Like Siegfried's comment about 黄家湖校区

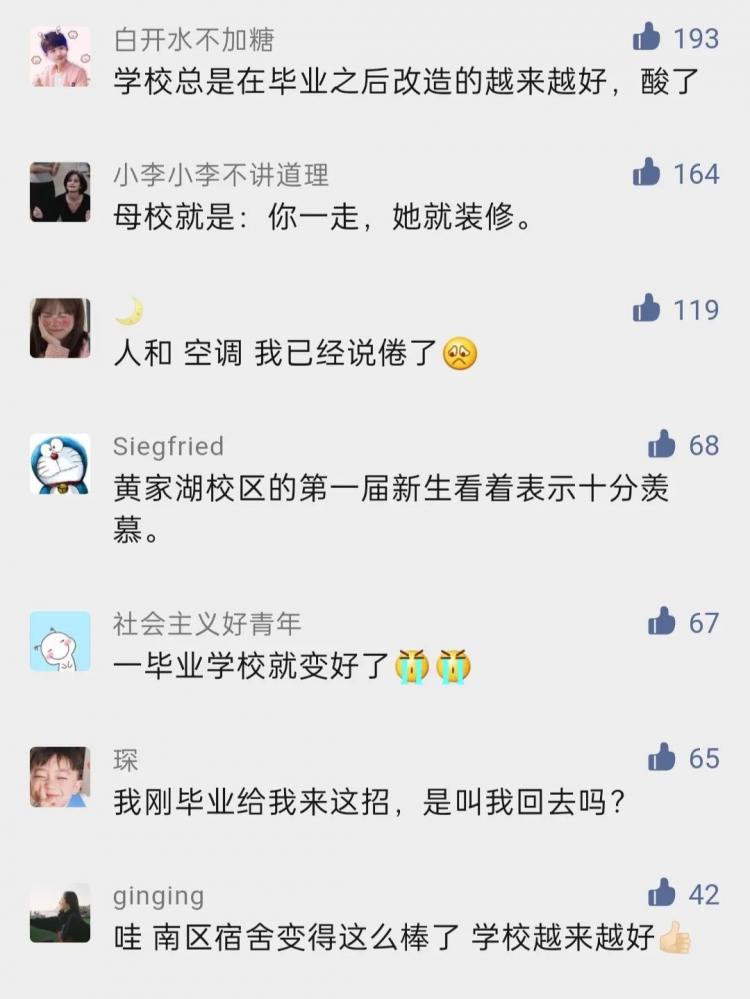tap(662, 445)
